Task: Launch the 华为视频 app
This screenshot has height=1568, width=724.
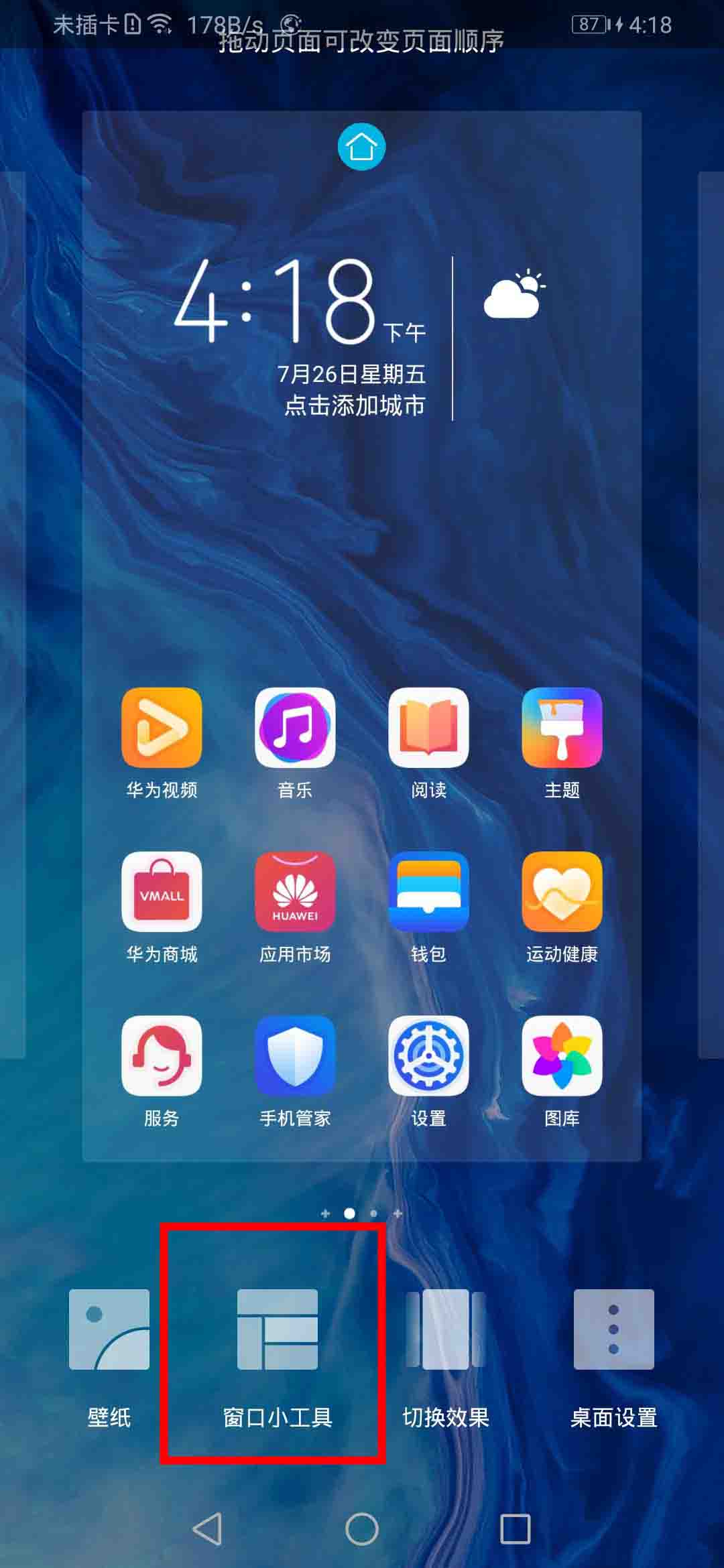Action: coord(162,728)
